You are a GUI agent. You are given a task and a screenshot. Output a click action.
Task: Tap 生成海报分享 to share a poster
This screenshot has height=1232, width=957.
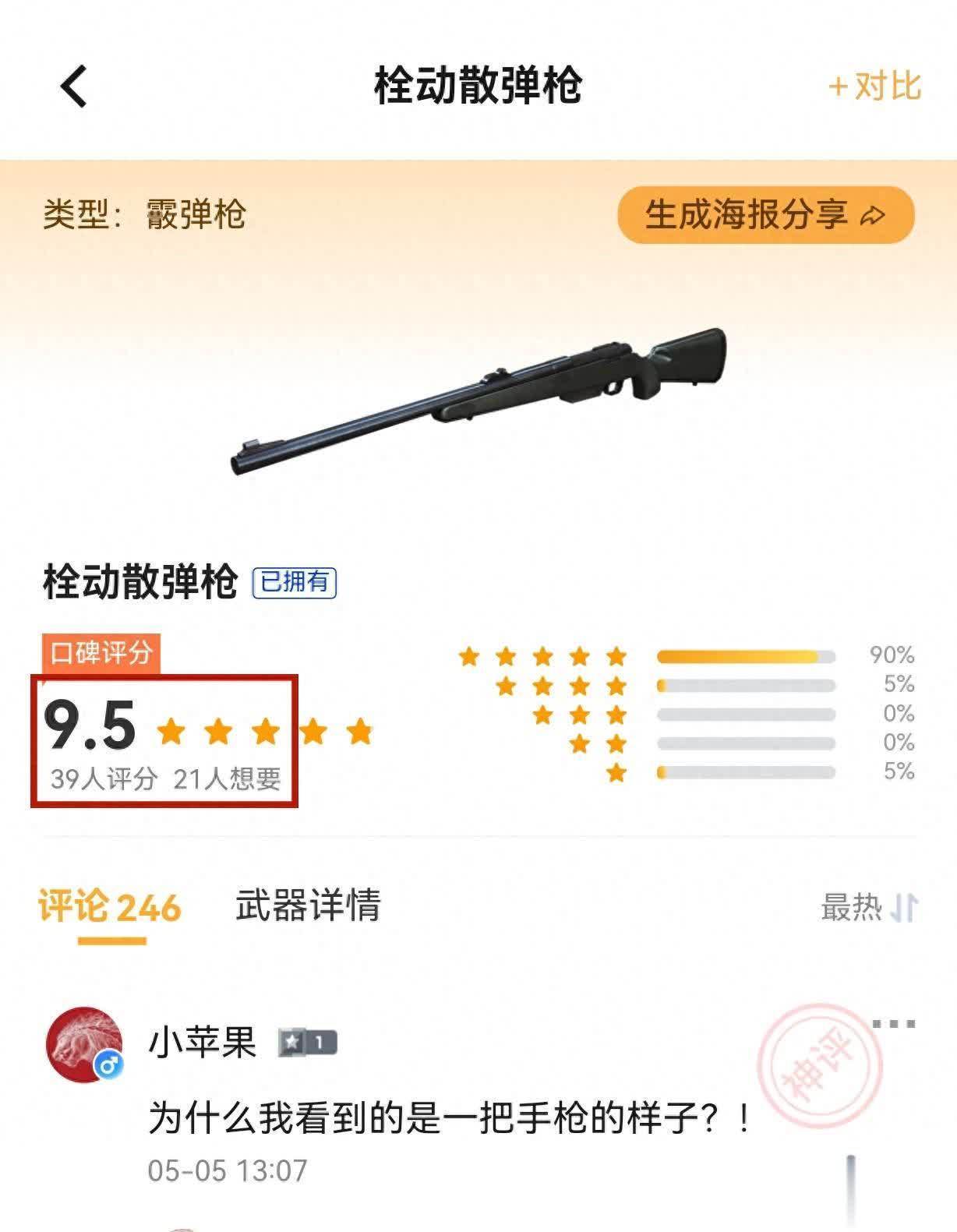[765, 215]
